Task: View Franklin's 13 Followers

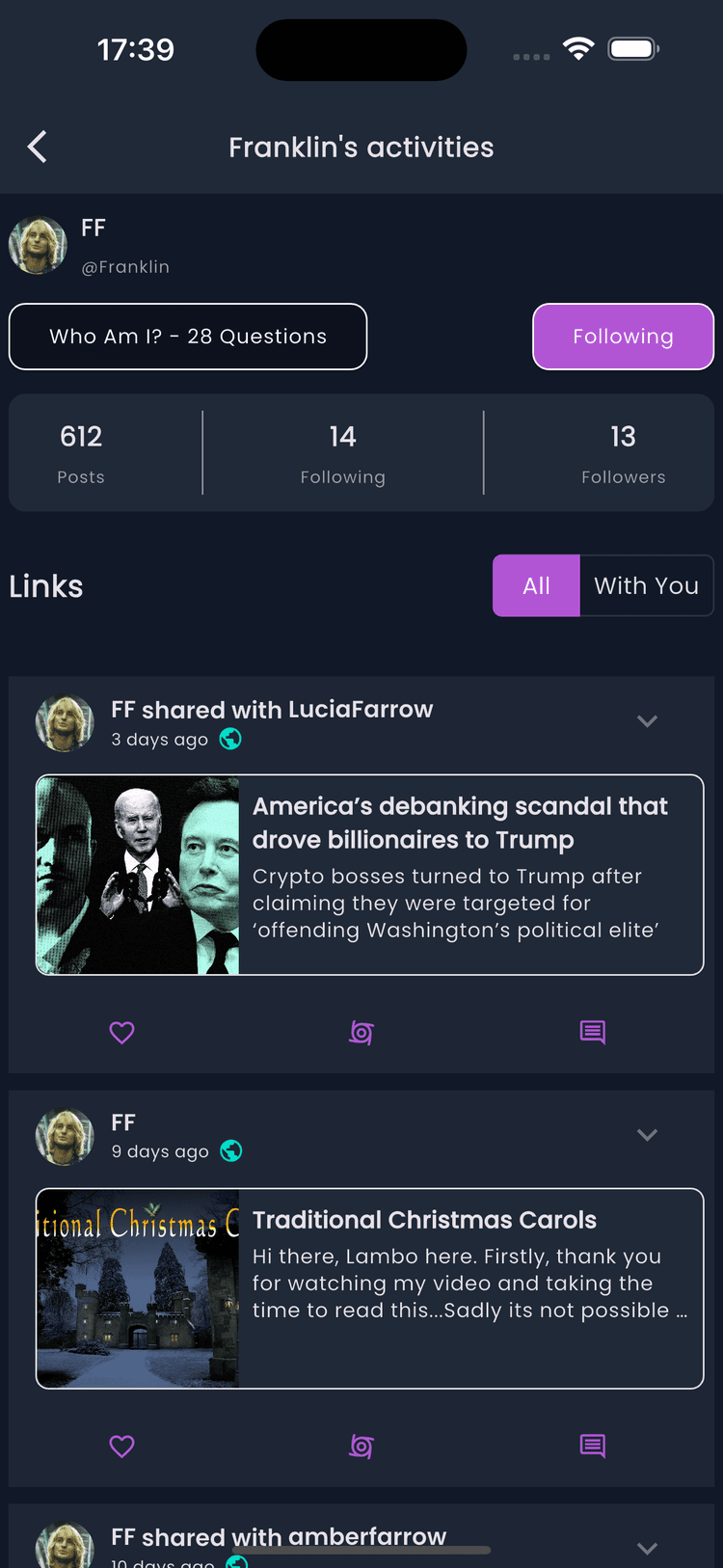Action: pos(624,451)
